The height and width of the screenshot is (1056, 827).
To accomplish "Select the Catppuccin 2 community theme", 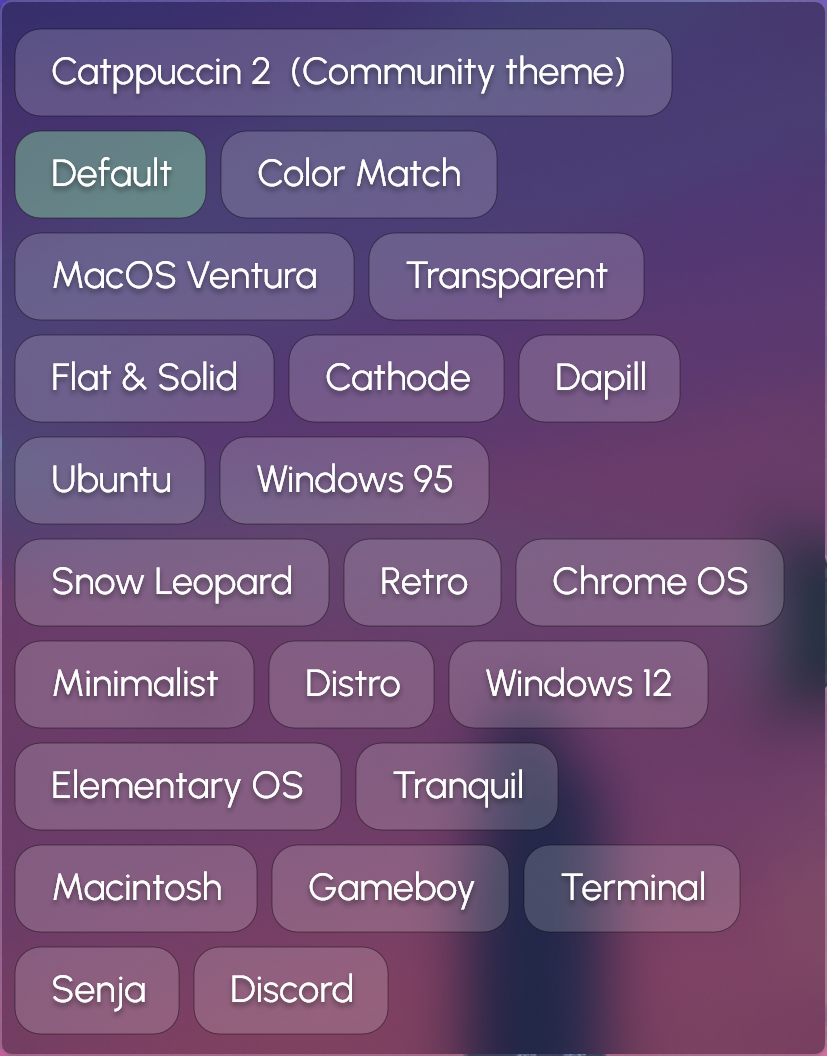I will coord(343,73).
